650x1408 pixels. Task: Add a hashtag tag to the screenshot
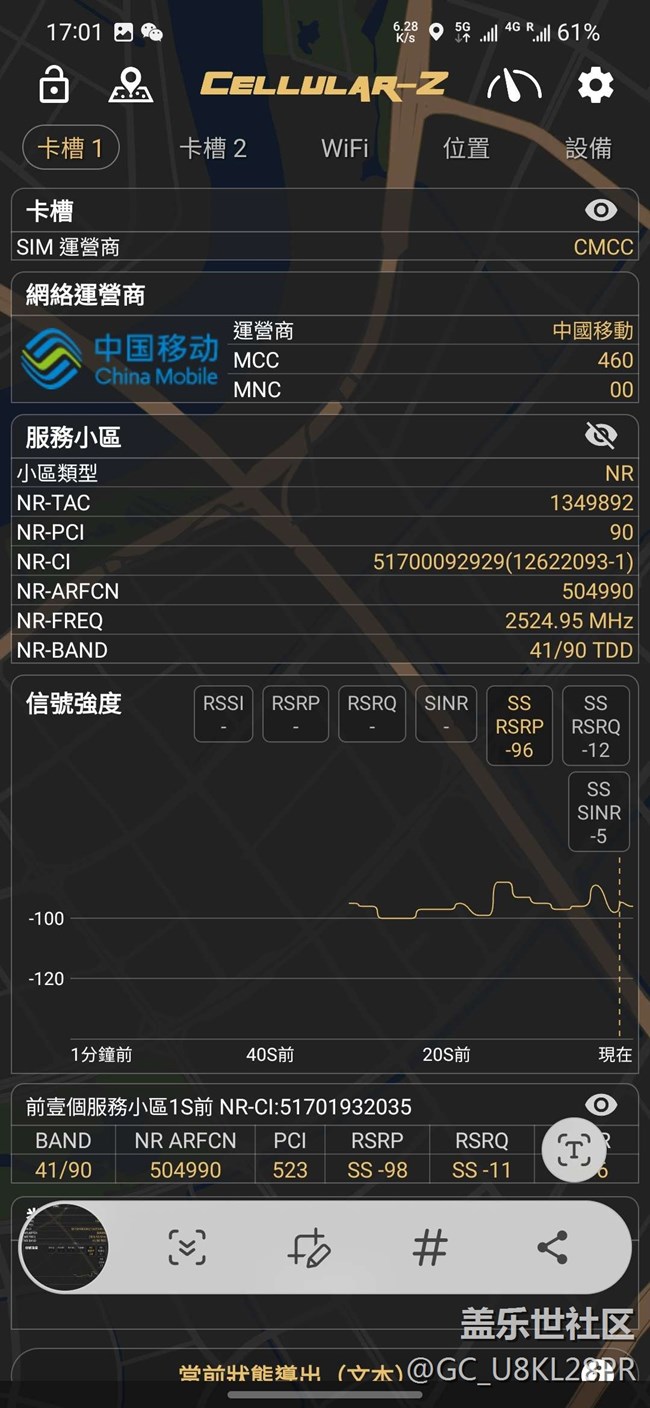click(430, 1247)
